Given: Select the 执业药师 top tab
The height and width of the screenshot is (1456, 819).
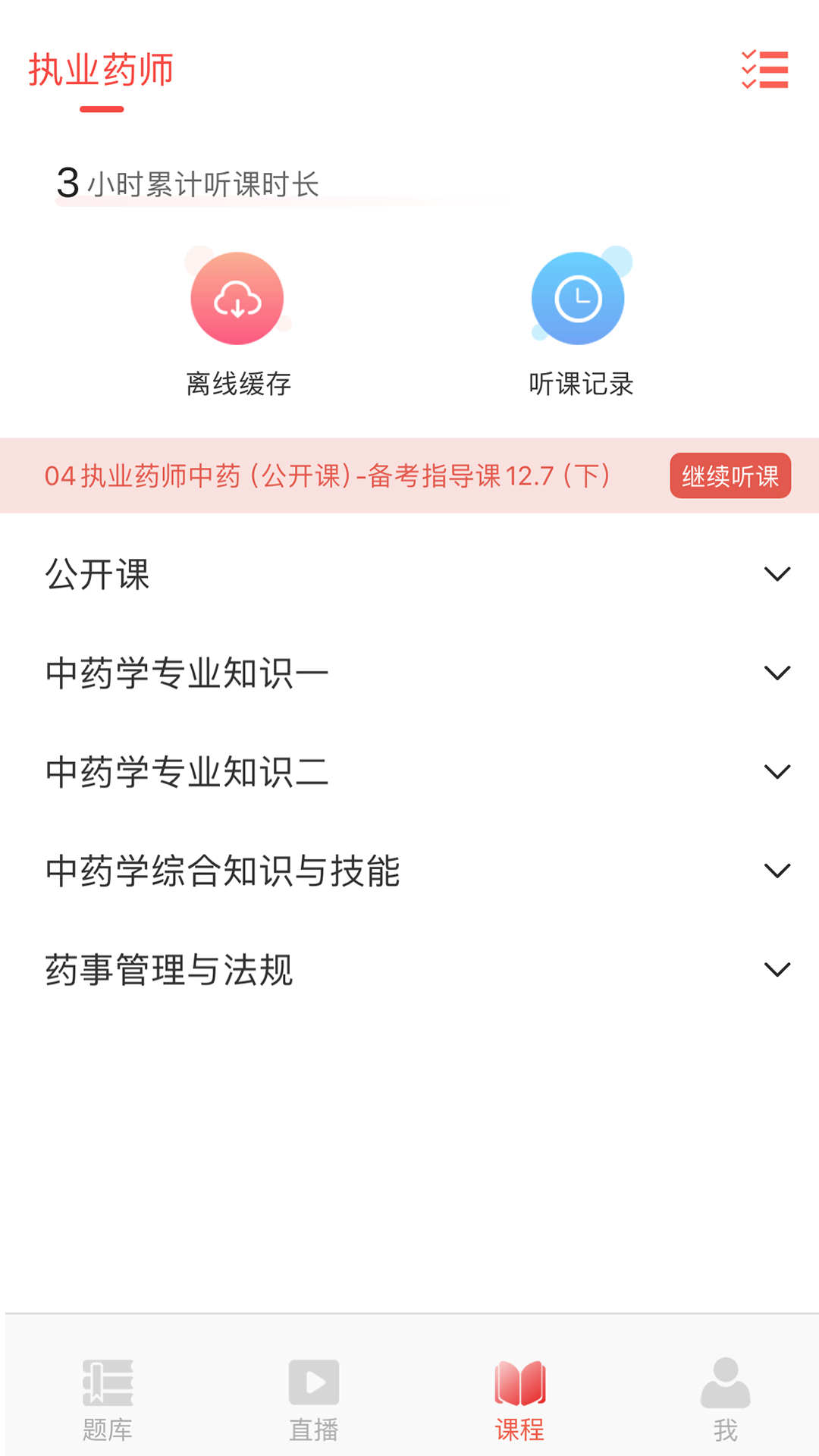Looking at the screenshot, I should pos(102,71).
